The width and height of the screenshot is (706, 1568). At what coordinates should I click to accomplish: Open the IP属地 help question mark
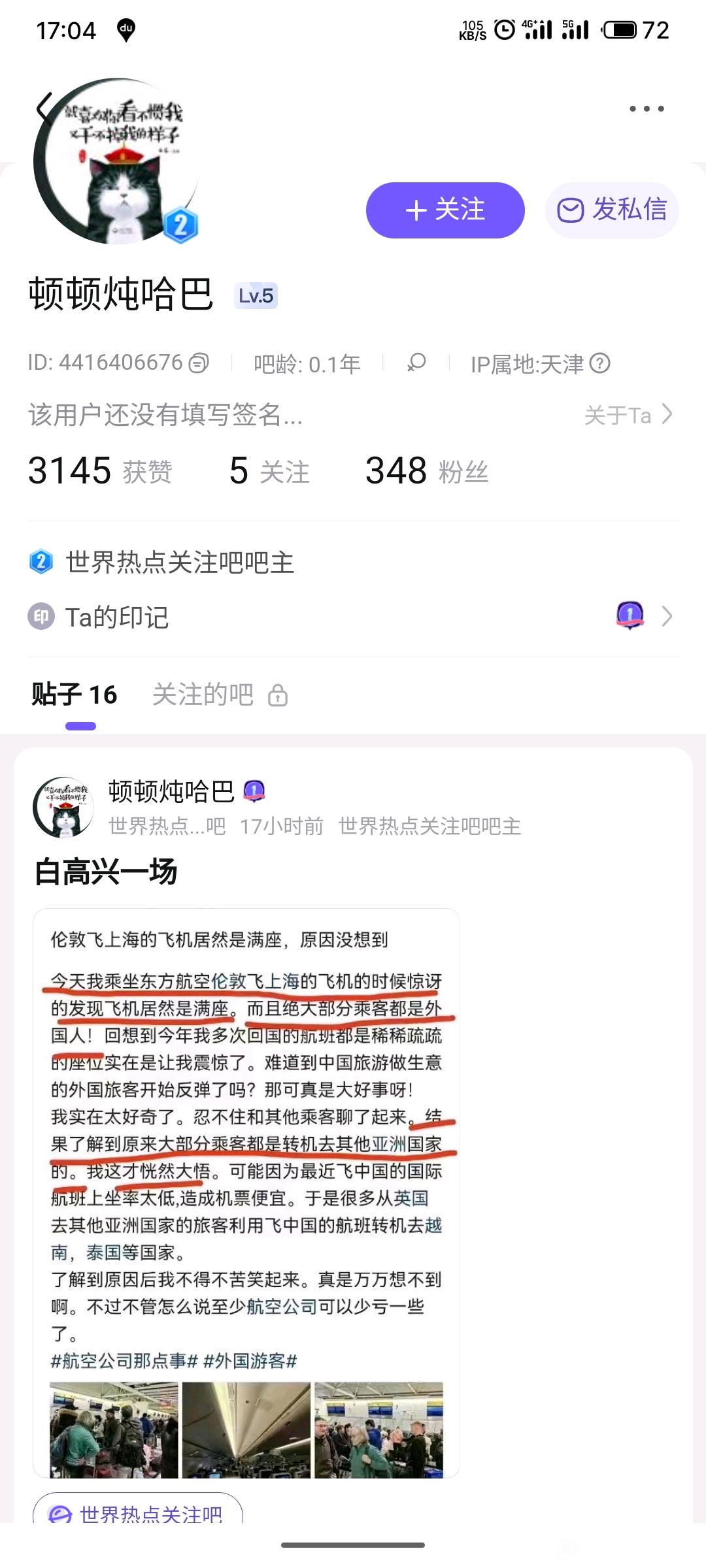point(599,363)
